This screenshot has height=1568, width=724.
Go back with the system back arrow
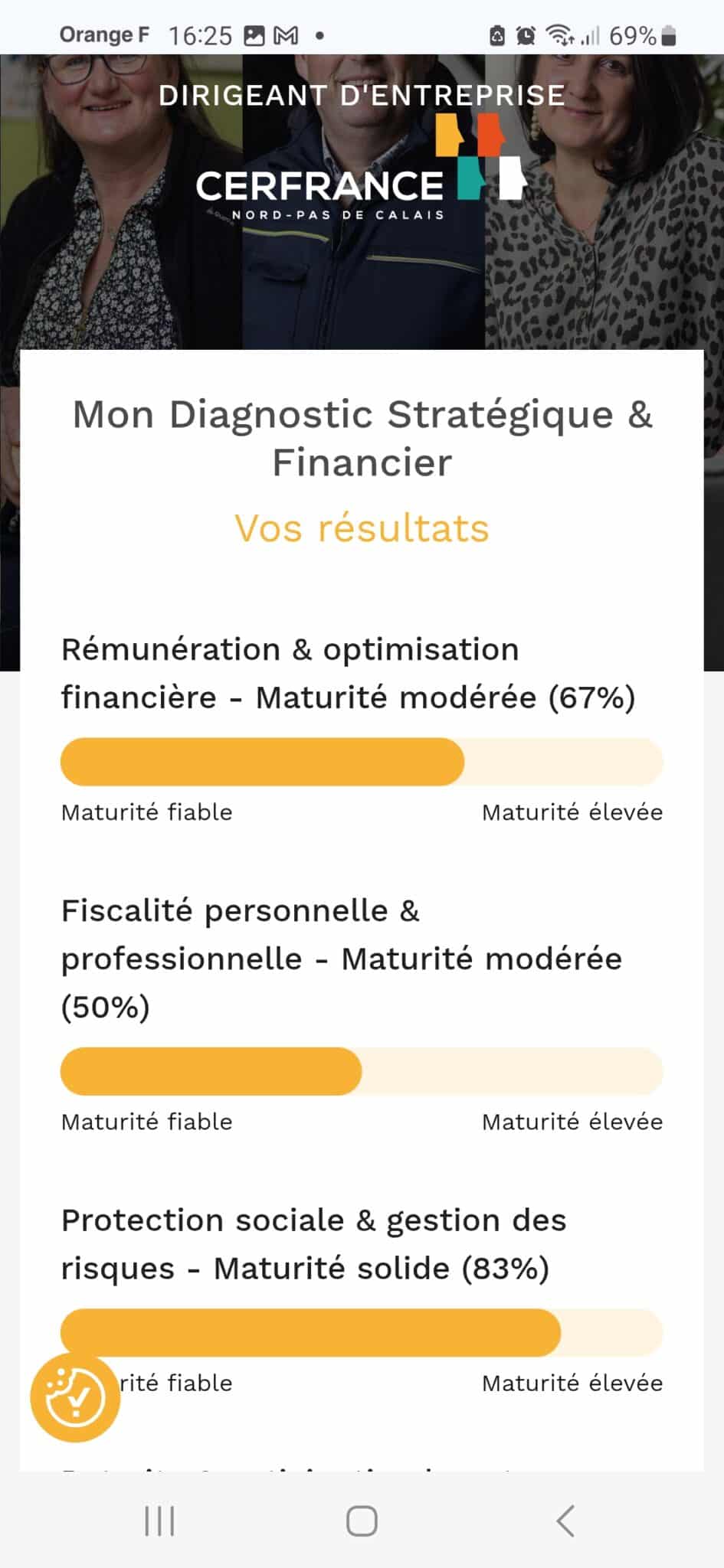(x=565, y=1521)
